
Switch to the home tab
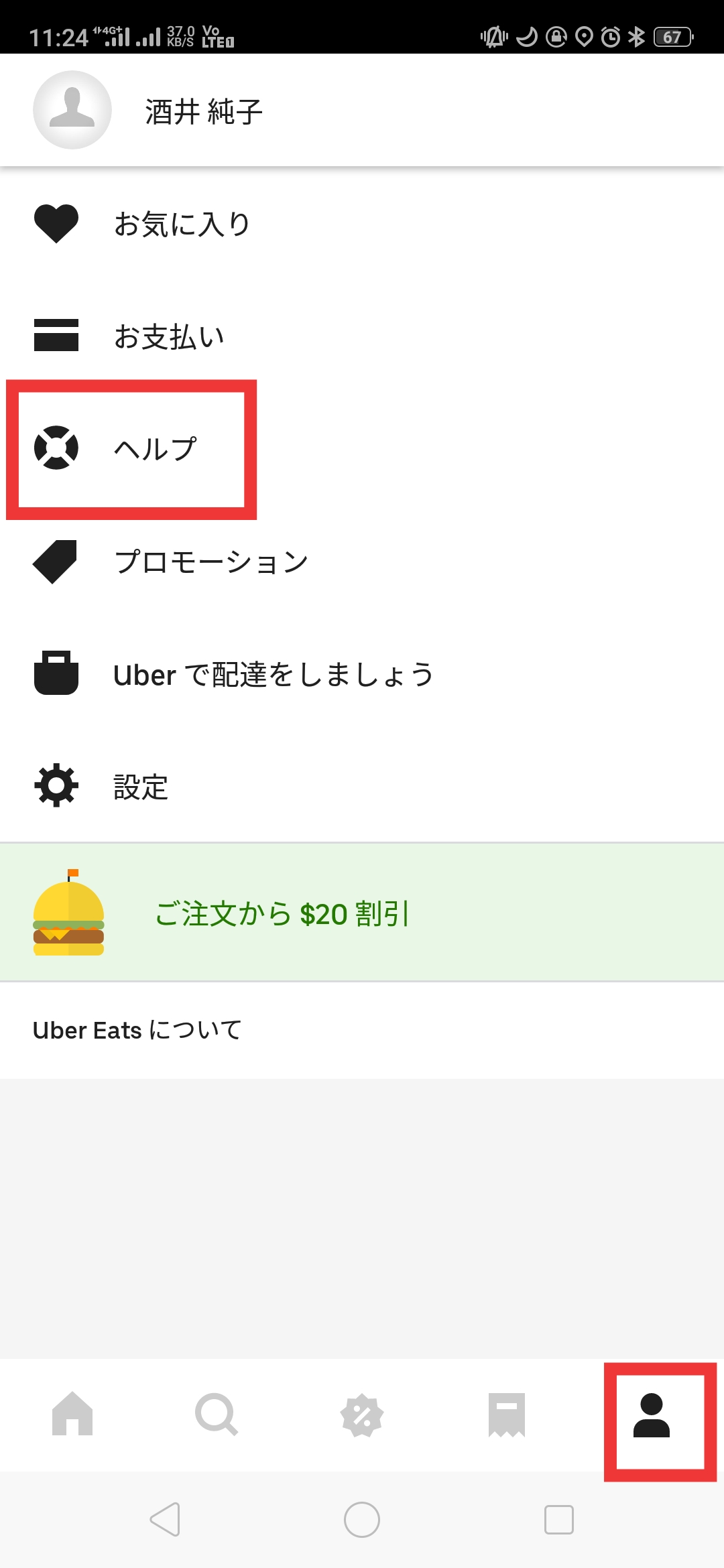(x=72, y=1414)
